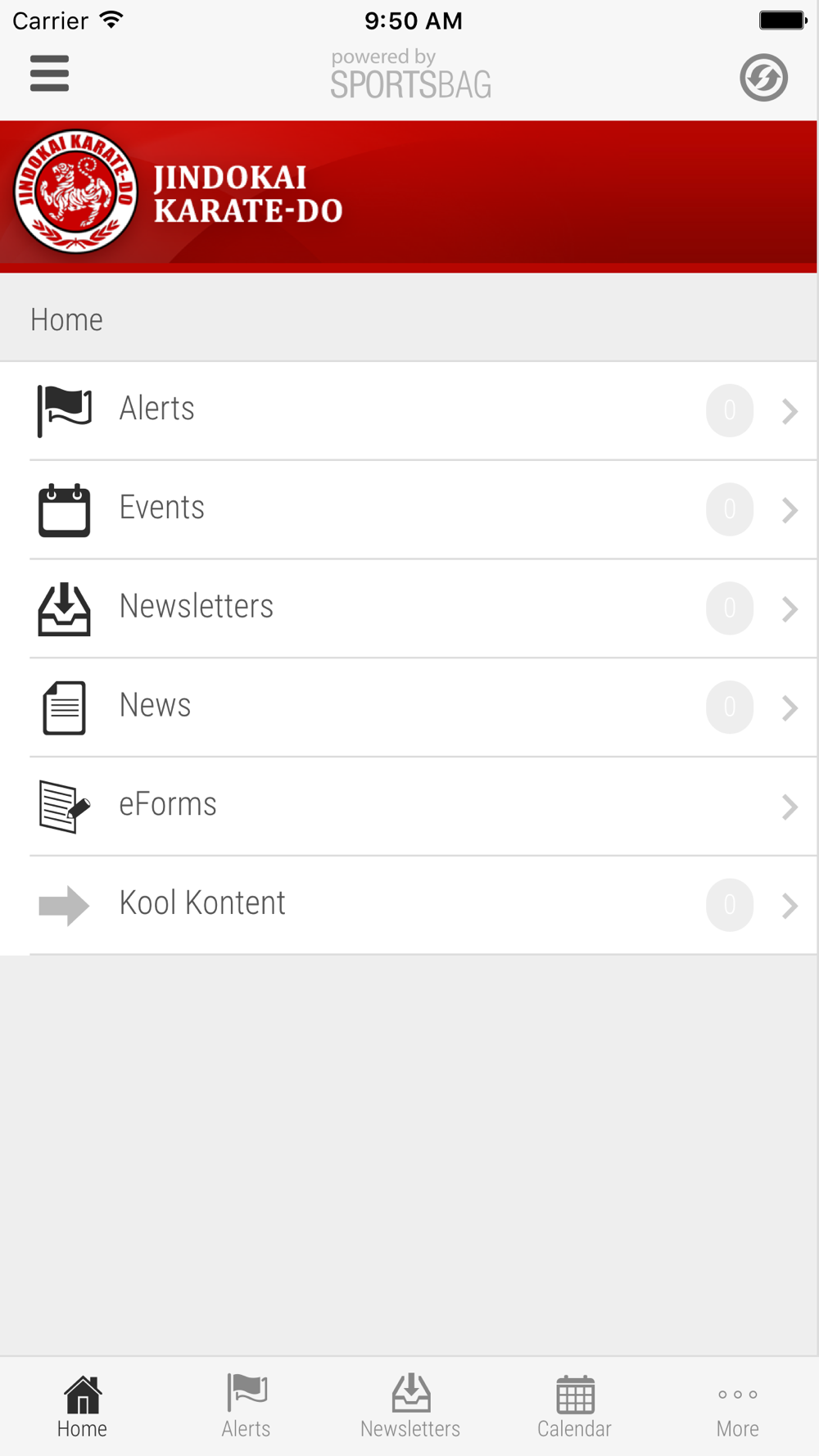This screenshot has width=819, height=1456.
Task: Switch to the Calendar tab
Action: tap(573, 1407)
